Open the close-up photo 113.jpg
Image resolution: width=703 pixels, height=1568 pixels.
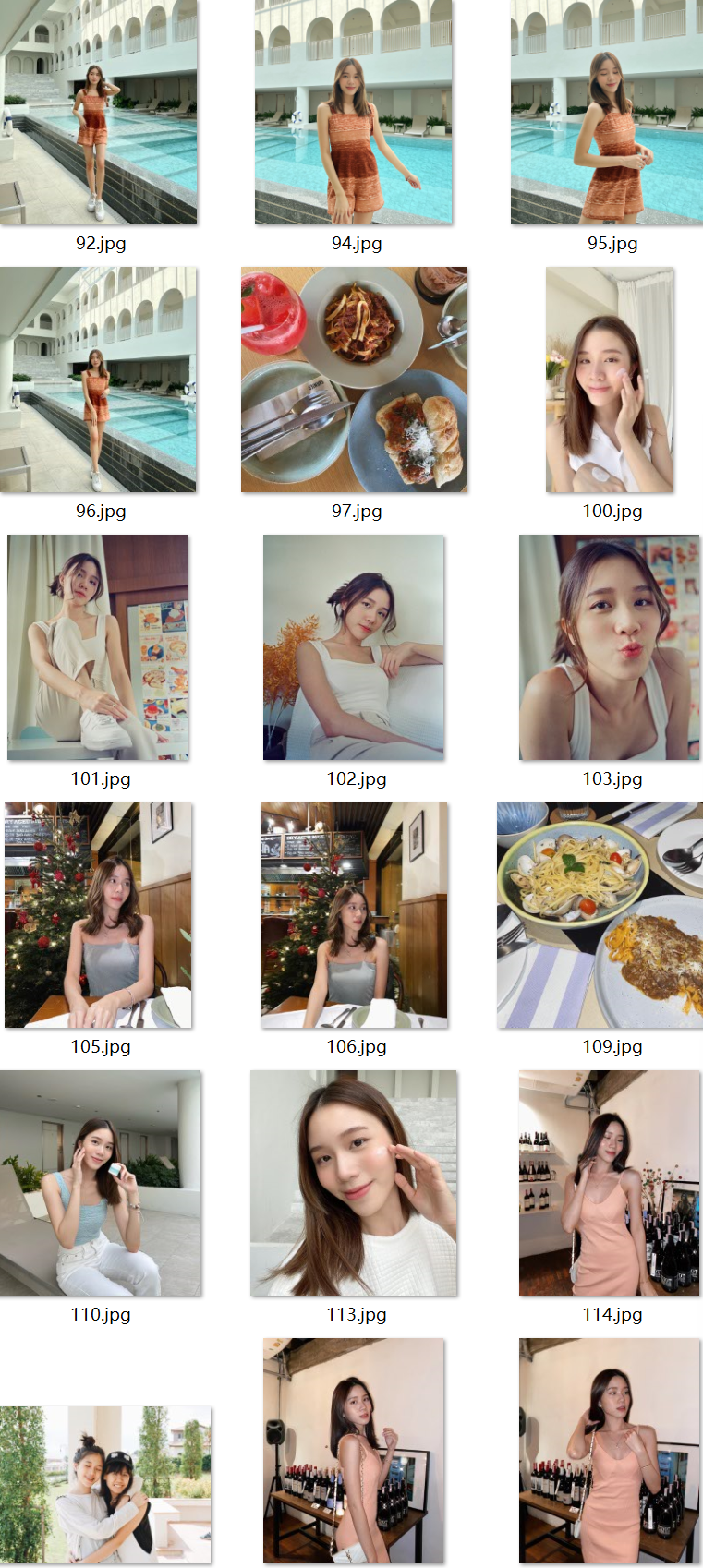pyautogui.click(x=354, y=1182)
